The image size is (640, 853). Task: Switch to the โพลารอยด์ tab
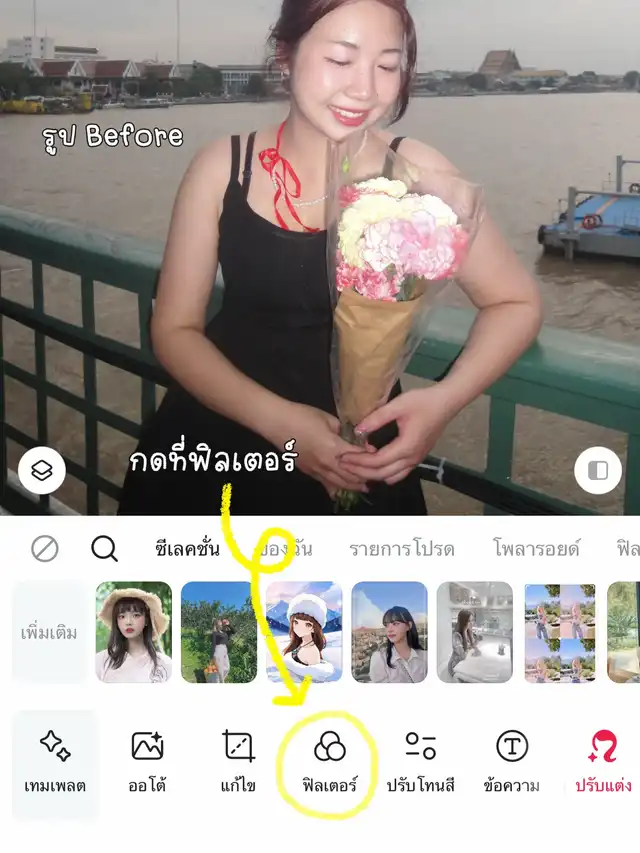pos(537,549)
